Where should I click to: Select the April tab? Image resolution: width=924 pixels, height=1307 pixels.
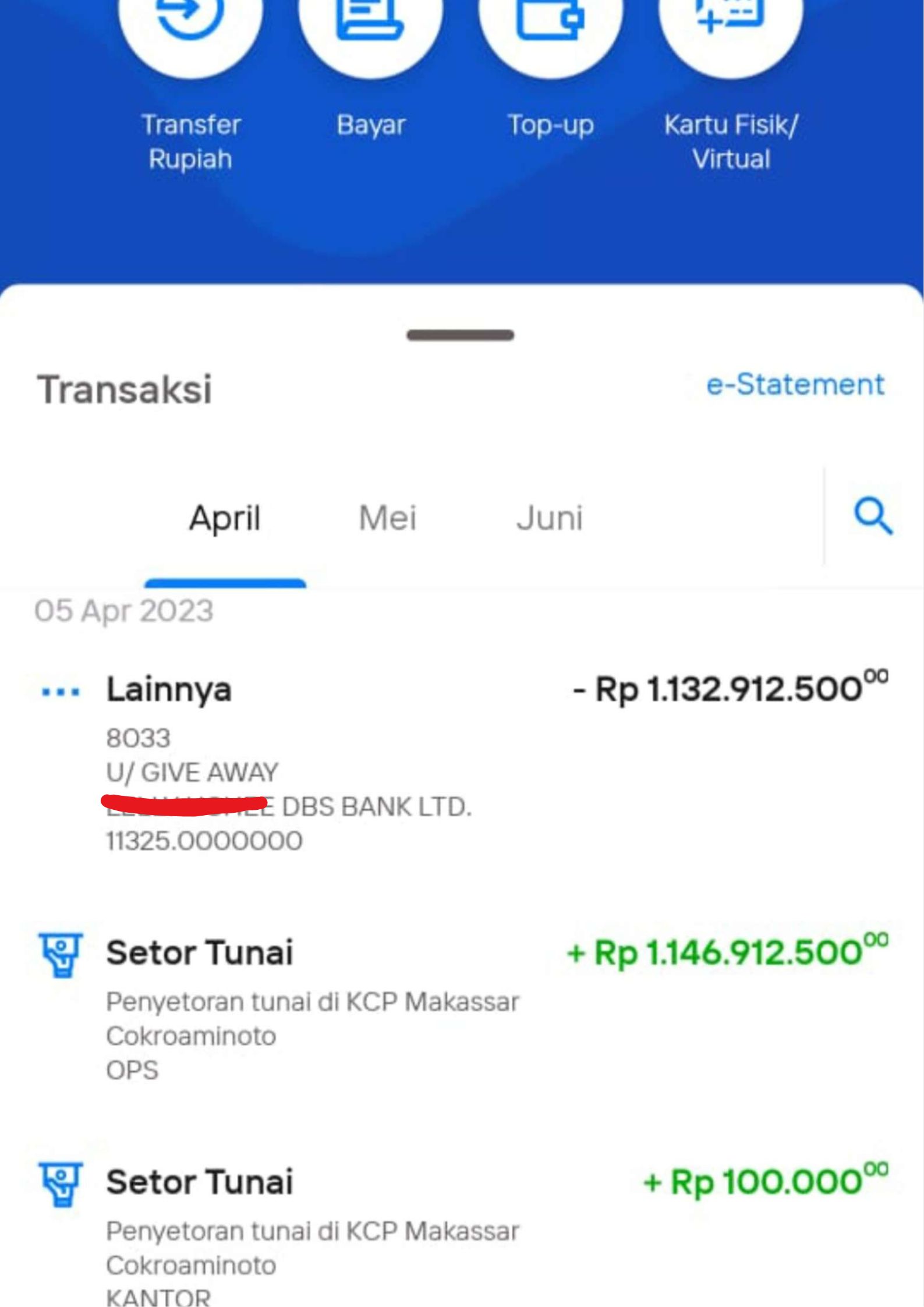[x=225, y=518]
